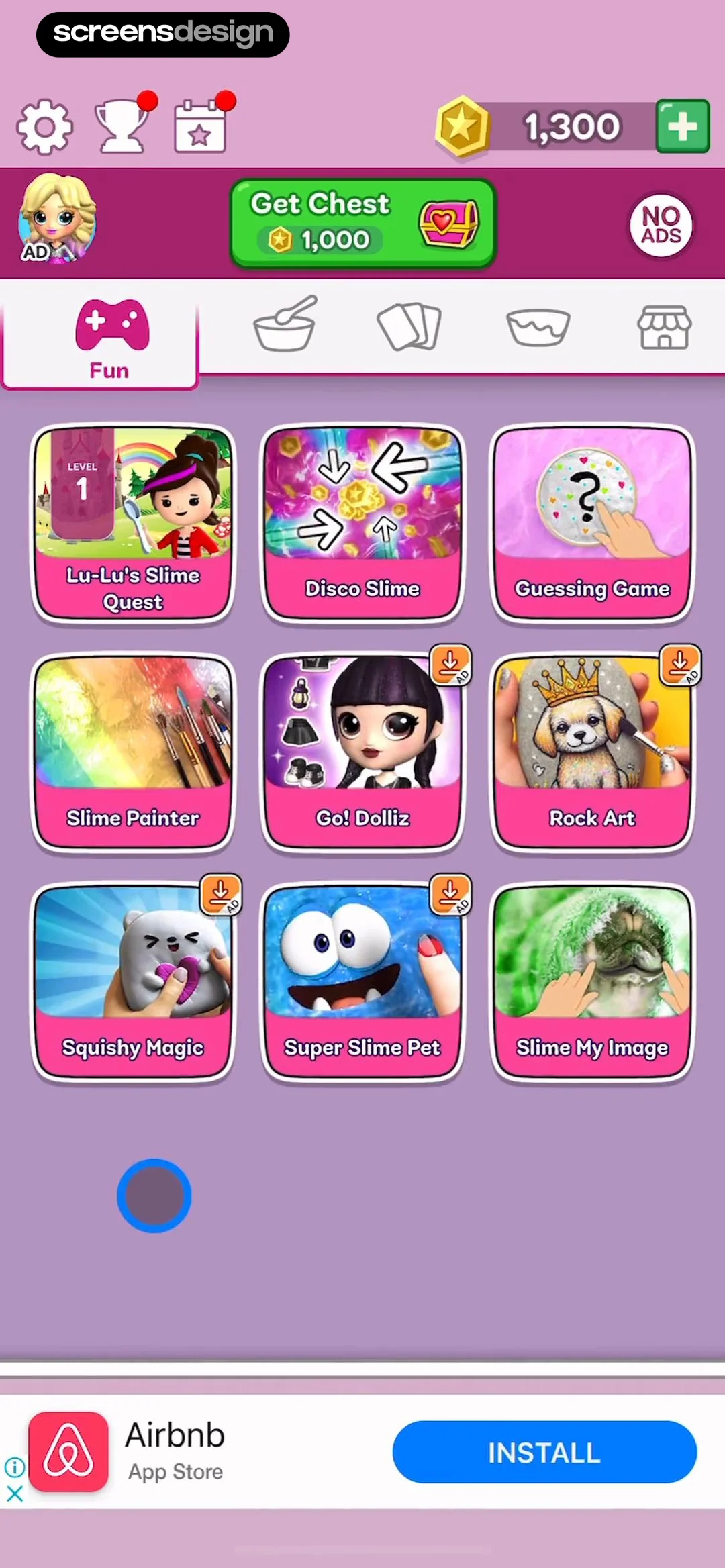
Task: Switch to the cards tab
Action: click(409, 327)
